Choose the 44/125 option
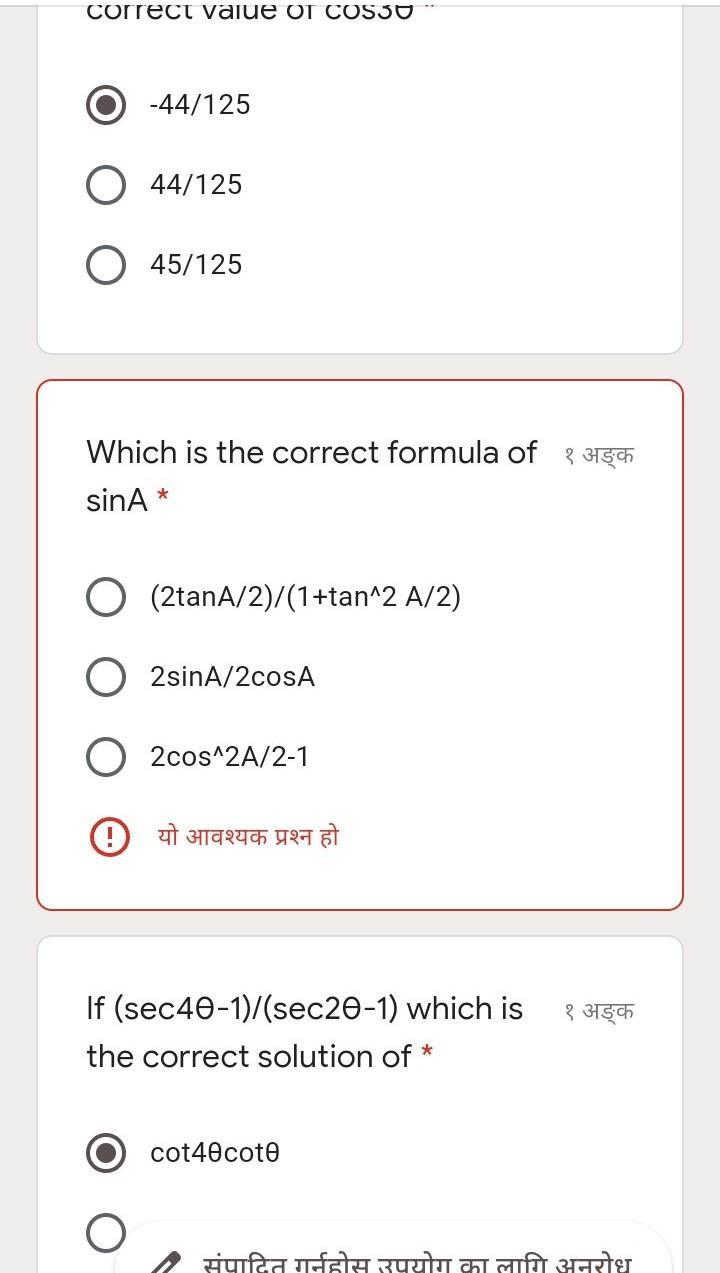720x1273 pixels. [106, 185]
